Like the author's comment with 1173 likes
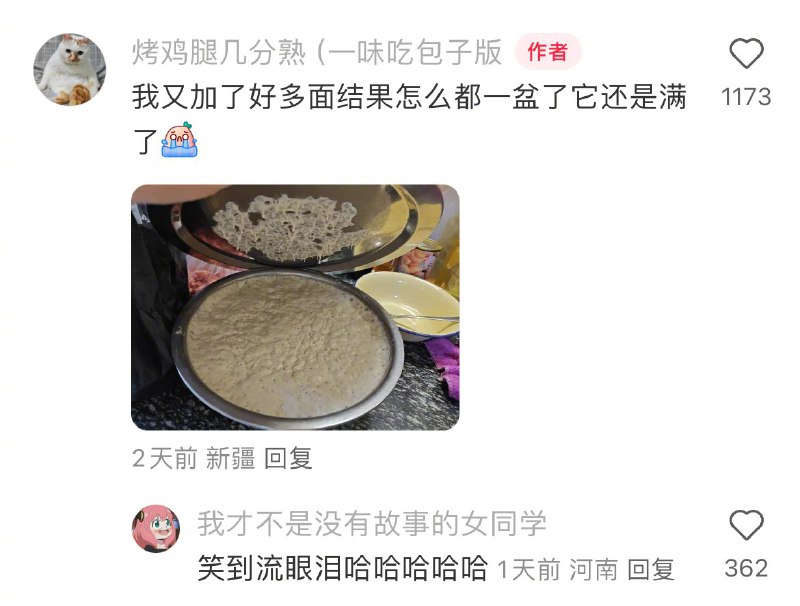 tap(746, 54)
